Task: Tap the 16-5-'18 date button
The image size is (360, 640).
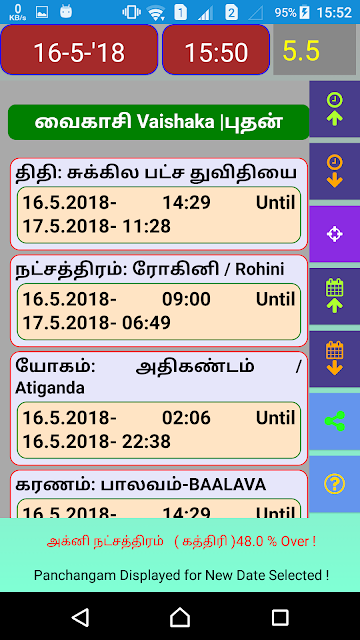Action: (x=79, y=50)
